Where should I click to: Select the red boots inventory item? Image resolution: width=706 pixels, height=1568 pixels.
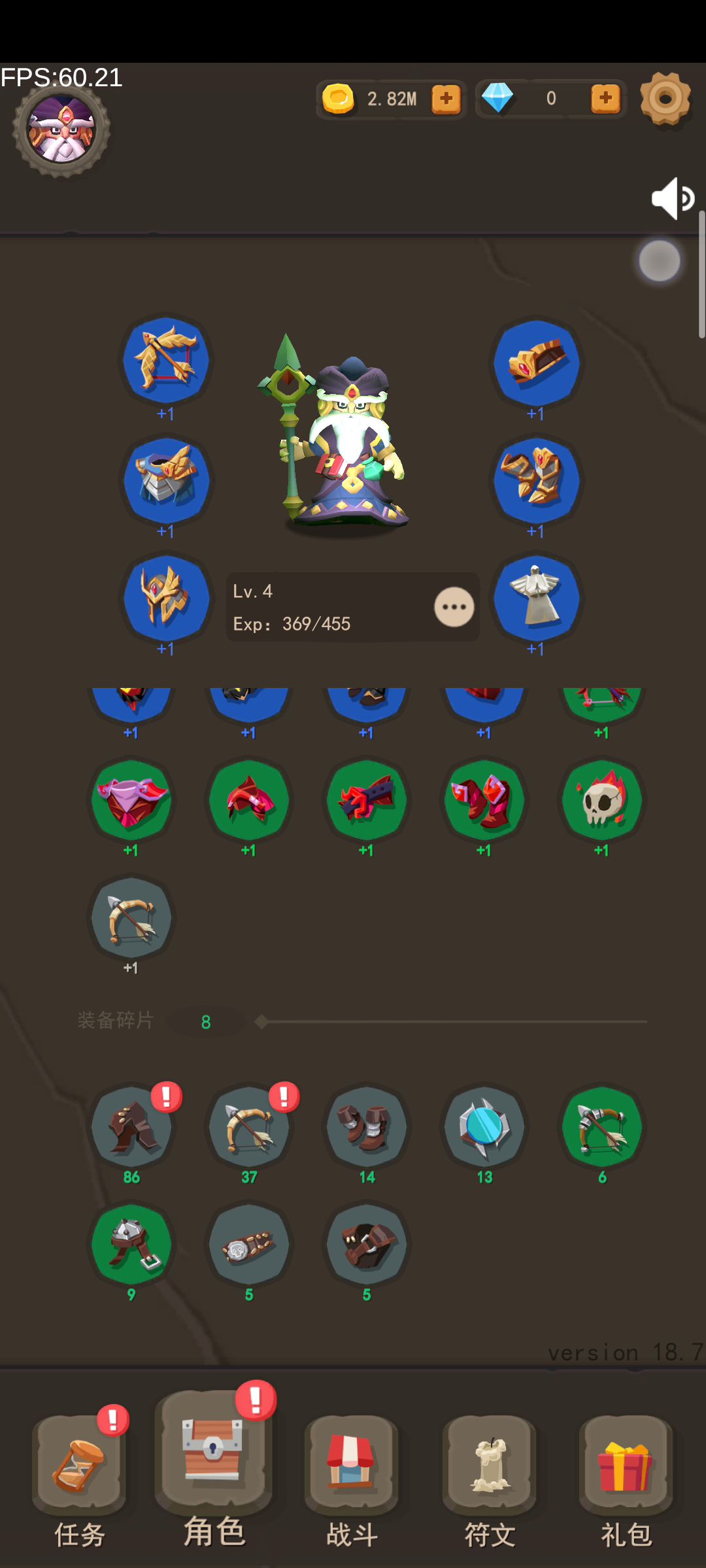pos(484,800)
